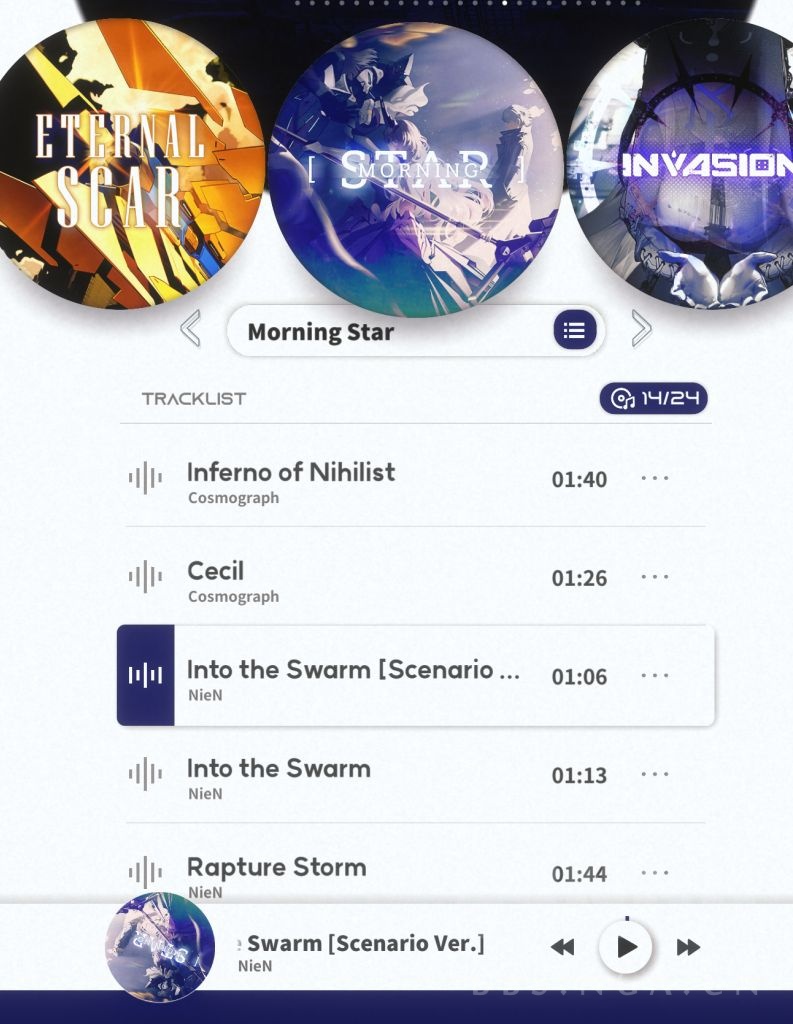Viewport: 793px width, 1024px height.
Task: Click the waveform icon beside Inferno of Nihilist
Action: point(148,479)
